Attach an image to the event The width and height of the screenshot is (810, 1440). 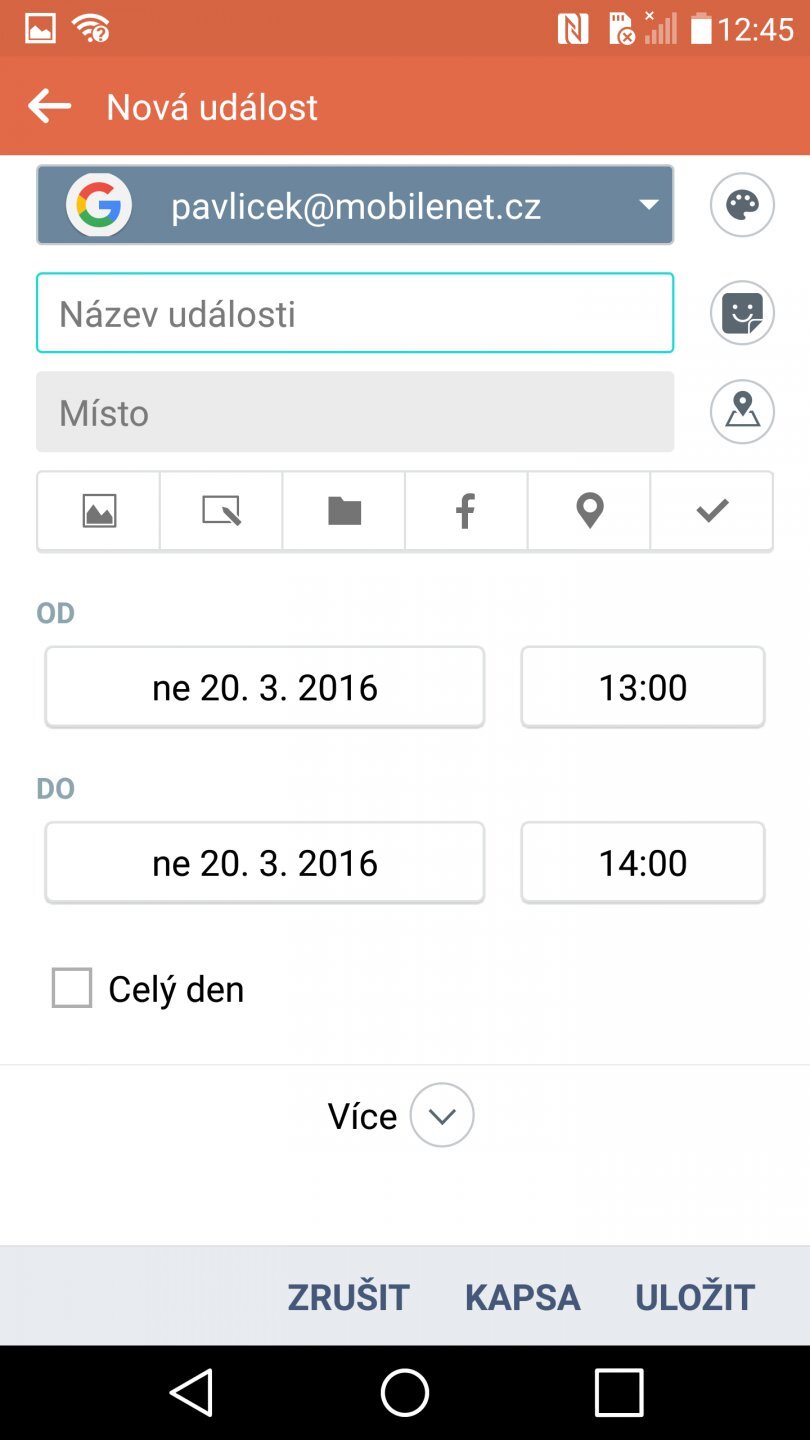click(x=99, y=511)
